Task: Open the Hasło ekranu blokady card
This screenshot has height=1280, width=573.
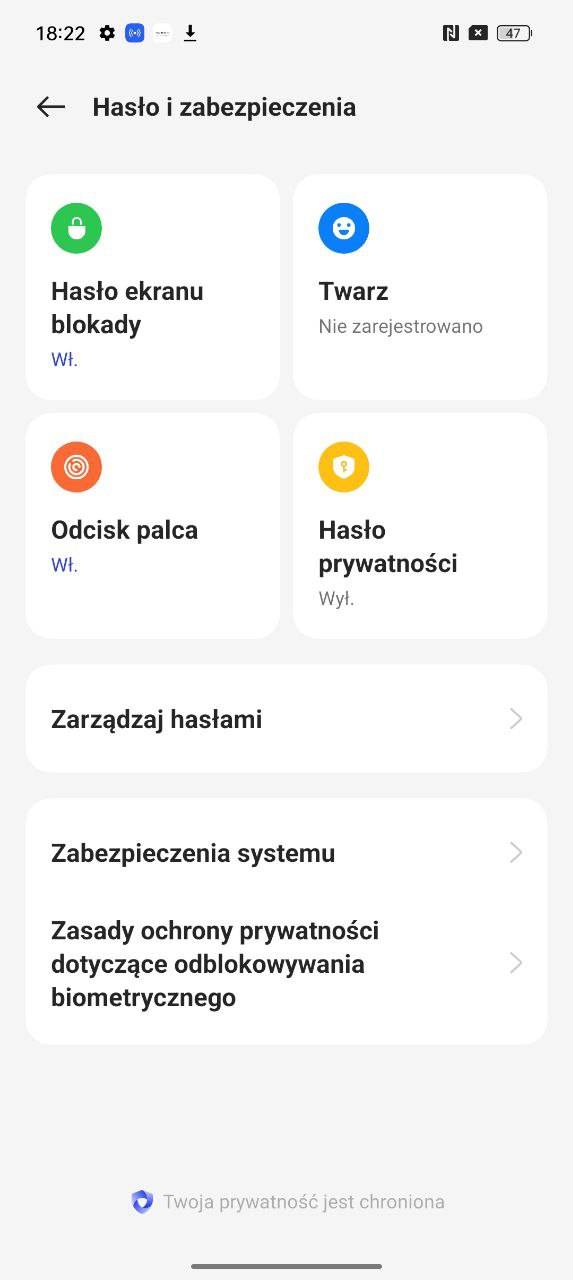Action: [152, 287]
